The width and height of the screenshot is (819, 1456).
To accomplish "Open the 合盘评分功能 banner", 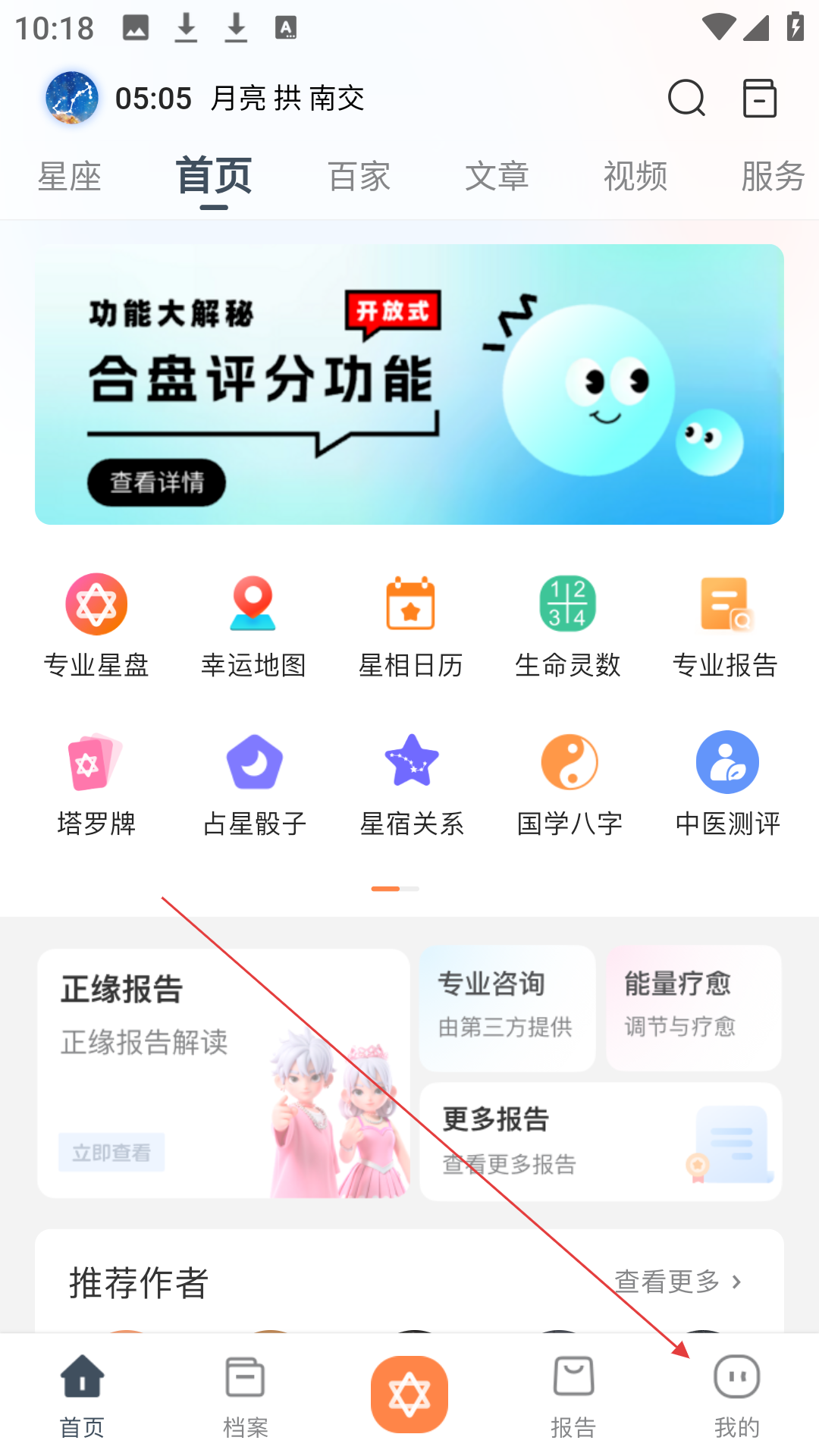I will 409,384.
